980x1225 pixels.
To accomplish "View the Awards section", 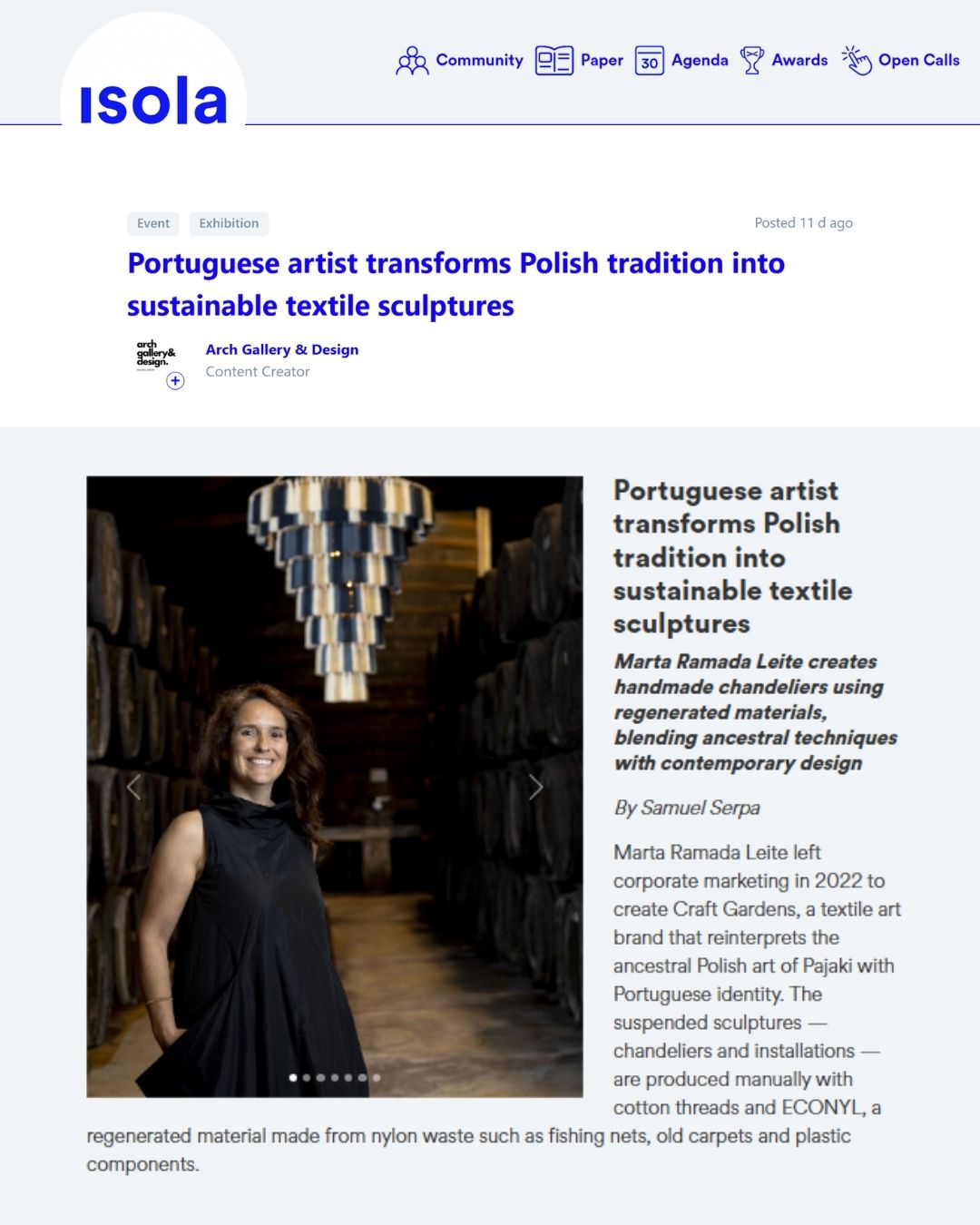I will point(784,61).
